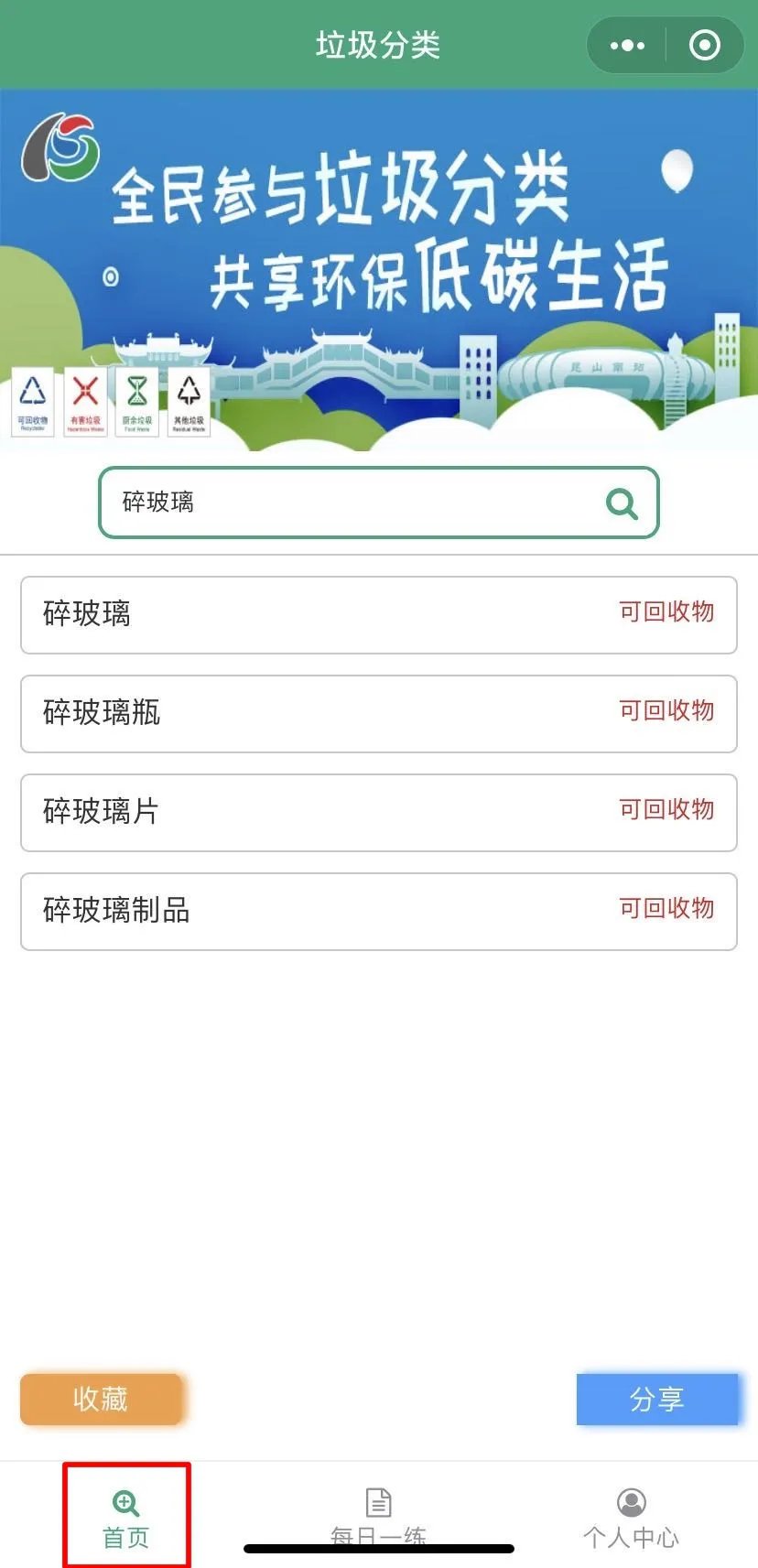758x1568 pixels.
Task: View the 碎玻璃制品 result
Action: point(378,911)
